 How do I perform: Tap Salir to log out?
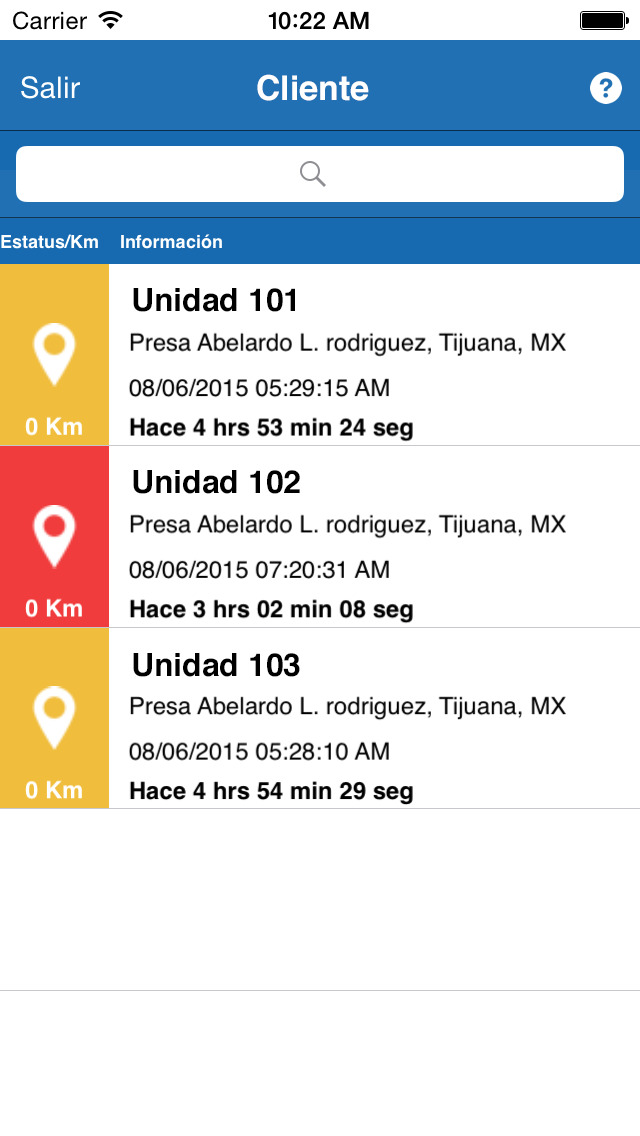pos(50,88)
